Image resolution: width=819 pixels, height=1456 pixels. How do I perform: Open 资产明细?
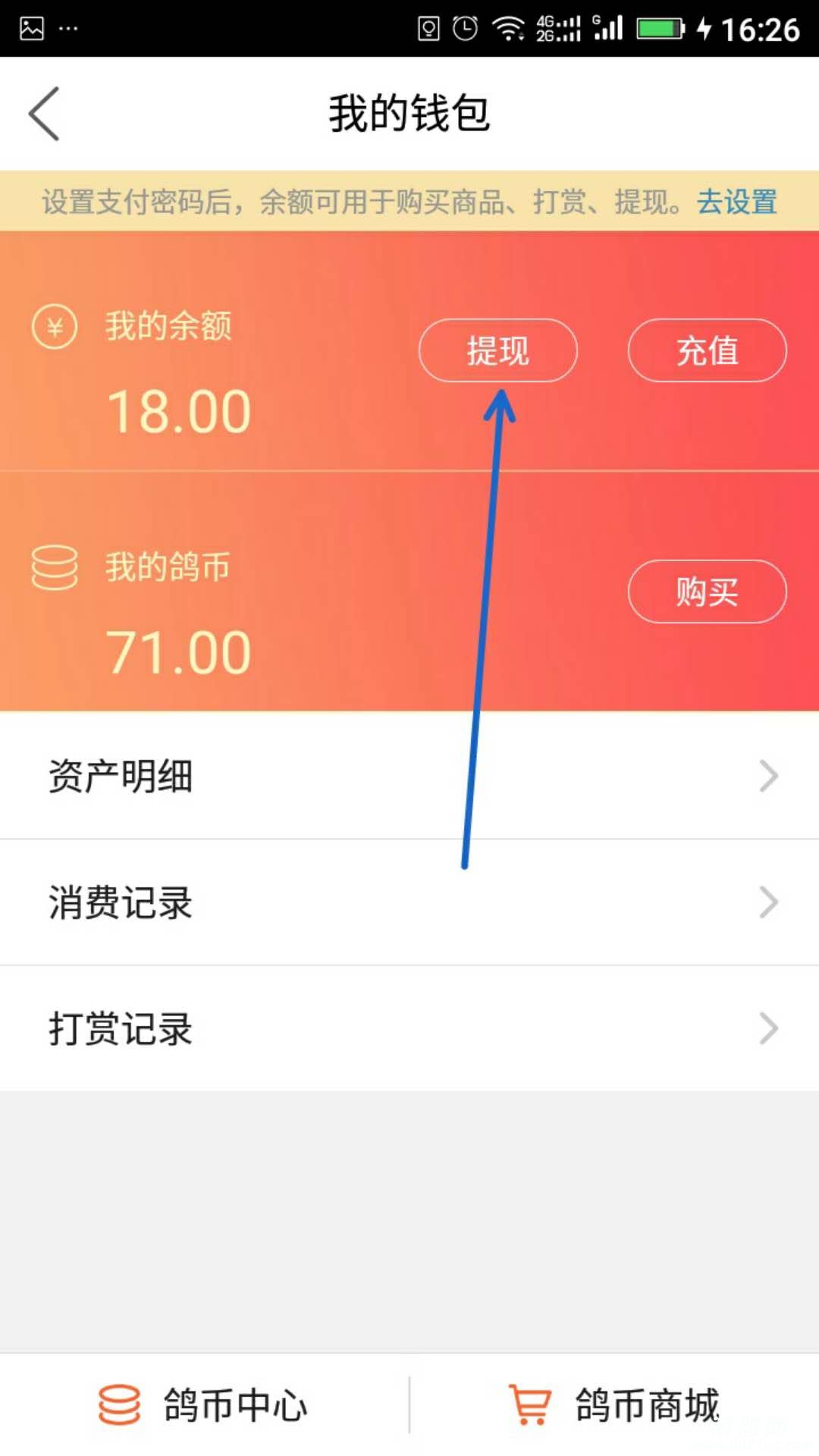[x=409, y=776]
